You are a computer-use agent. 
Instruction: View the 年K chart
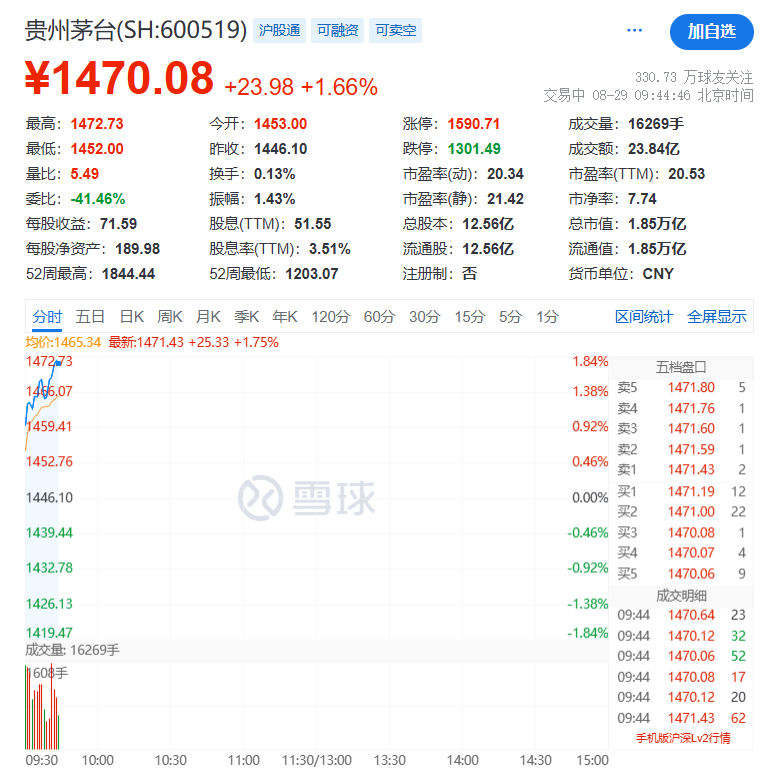coord(285,317)
